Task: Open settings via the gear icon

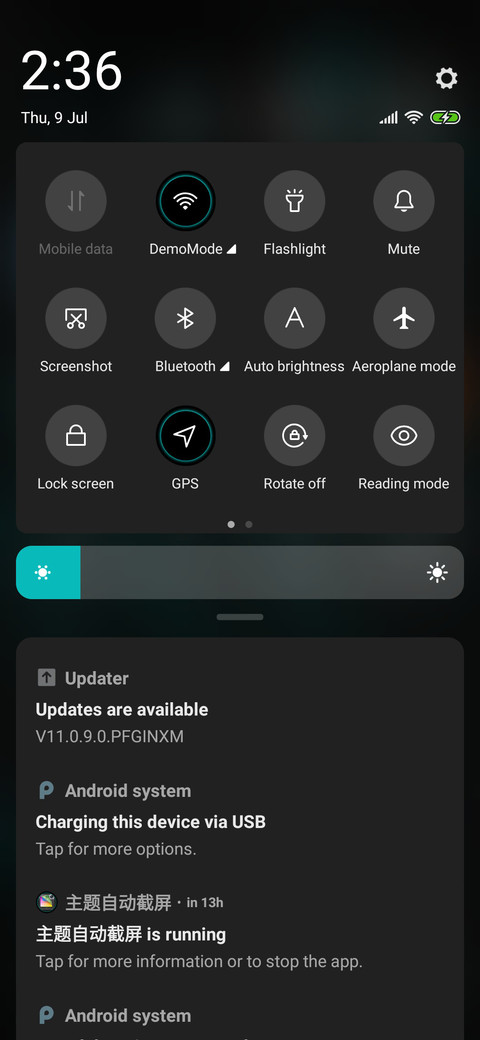Action: tap(446, 78)
